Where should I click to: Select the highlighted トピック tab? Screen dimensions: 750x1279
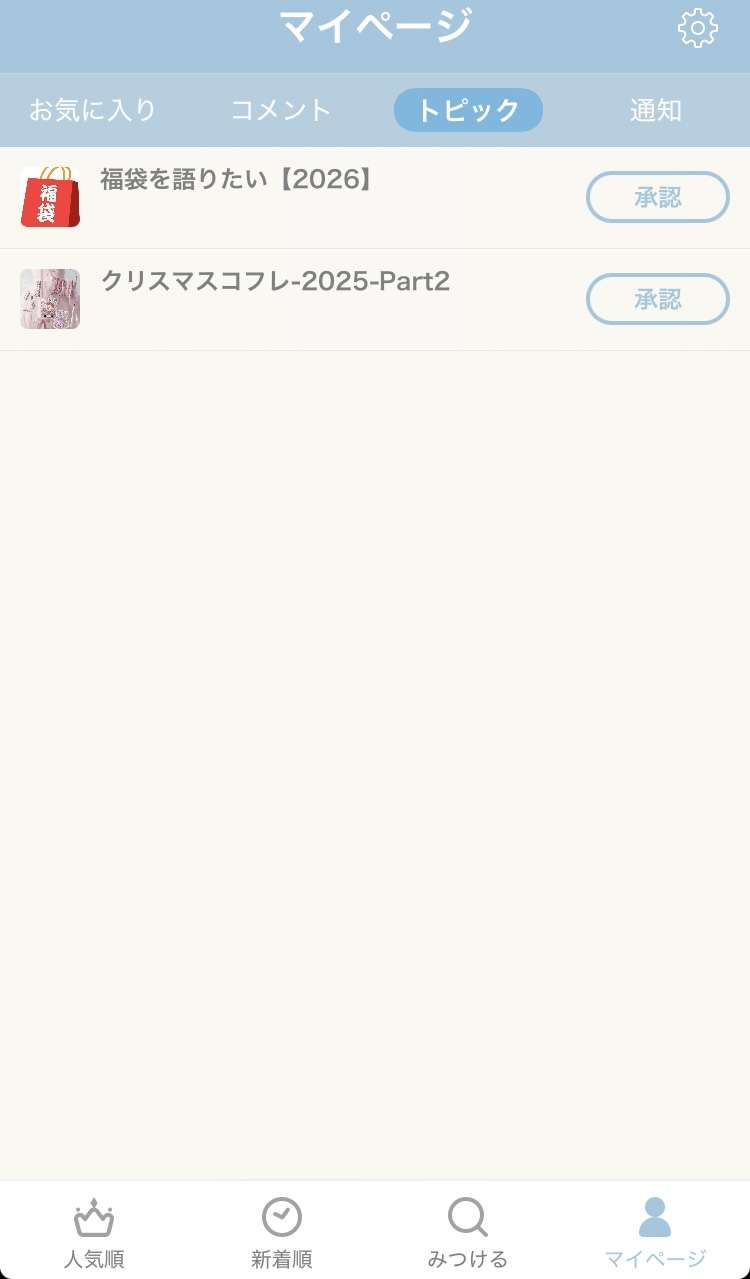467,110
